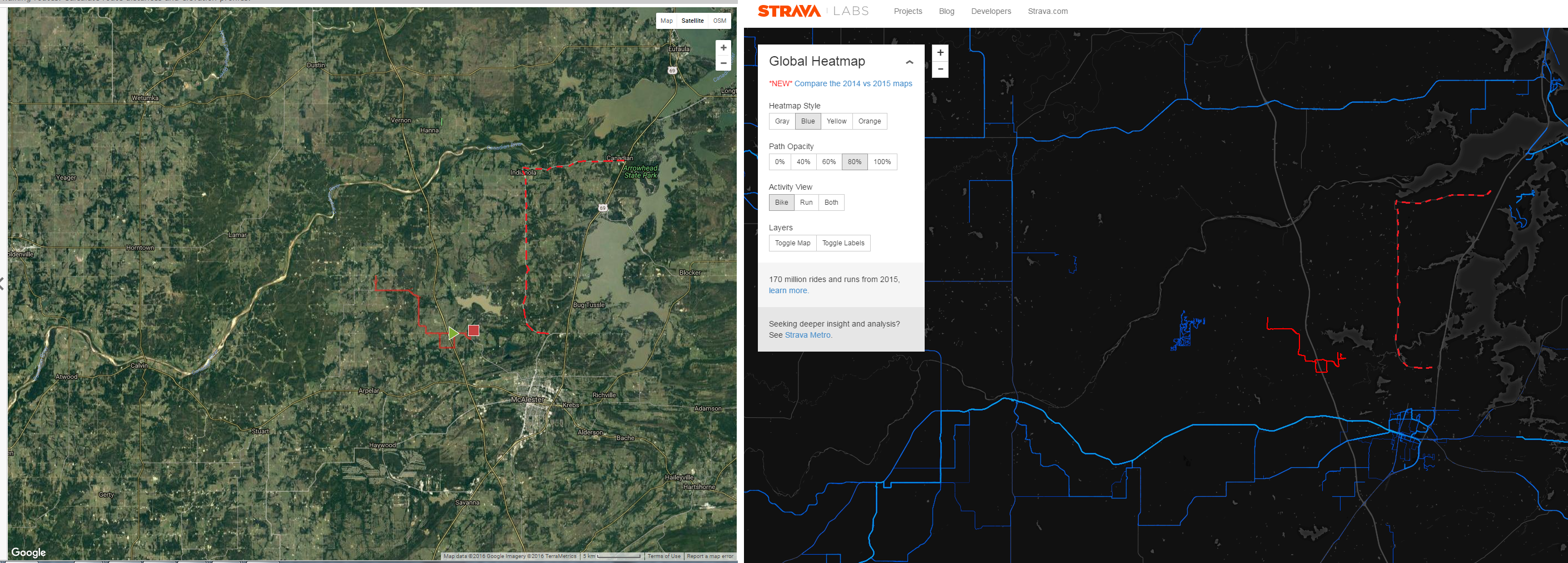Switch activity view to Run
Screen dimensions: 1568x563
point(806,203)
